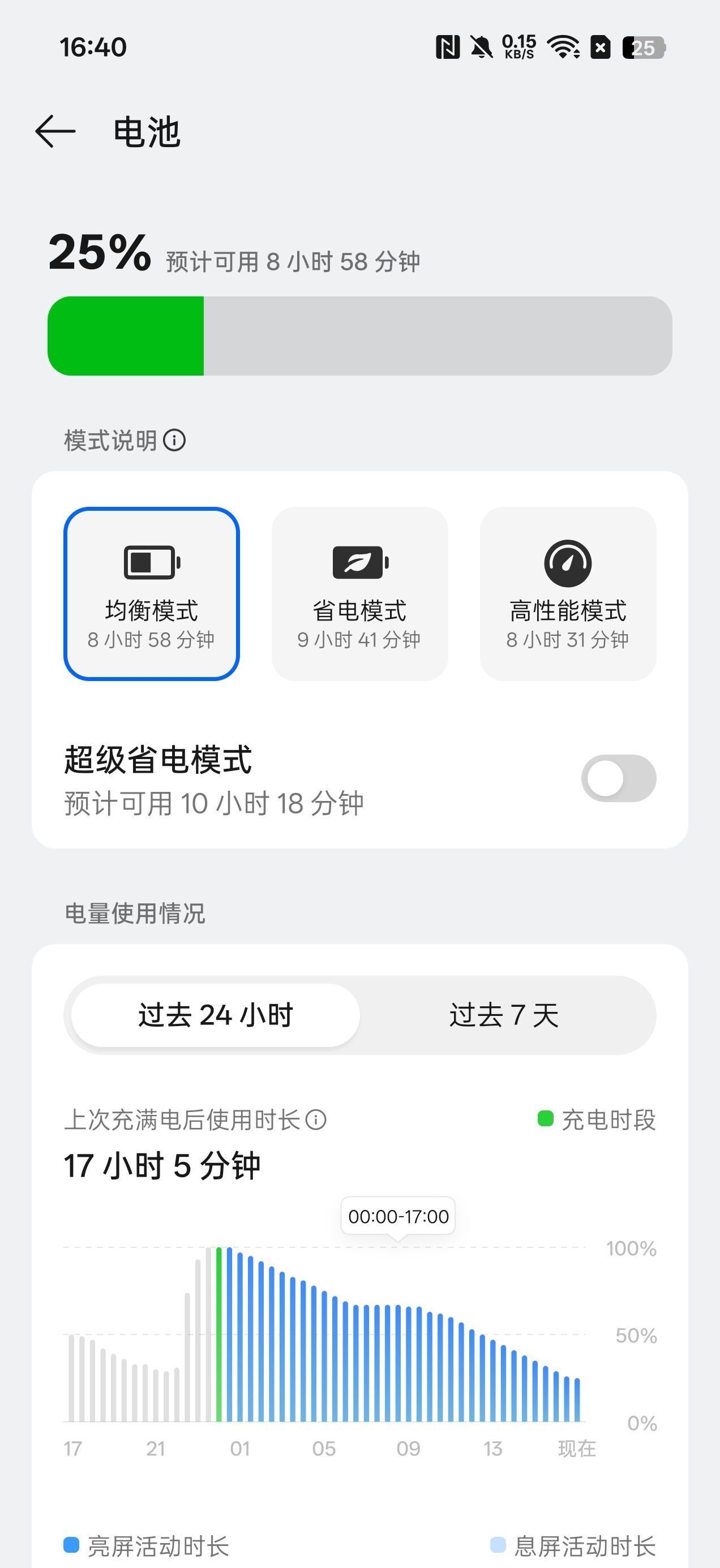Screen dimensions: 720x1568
Task: Switch to 过去 7 天 view
Action: click(504, 1015)
